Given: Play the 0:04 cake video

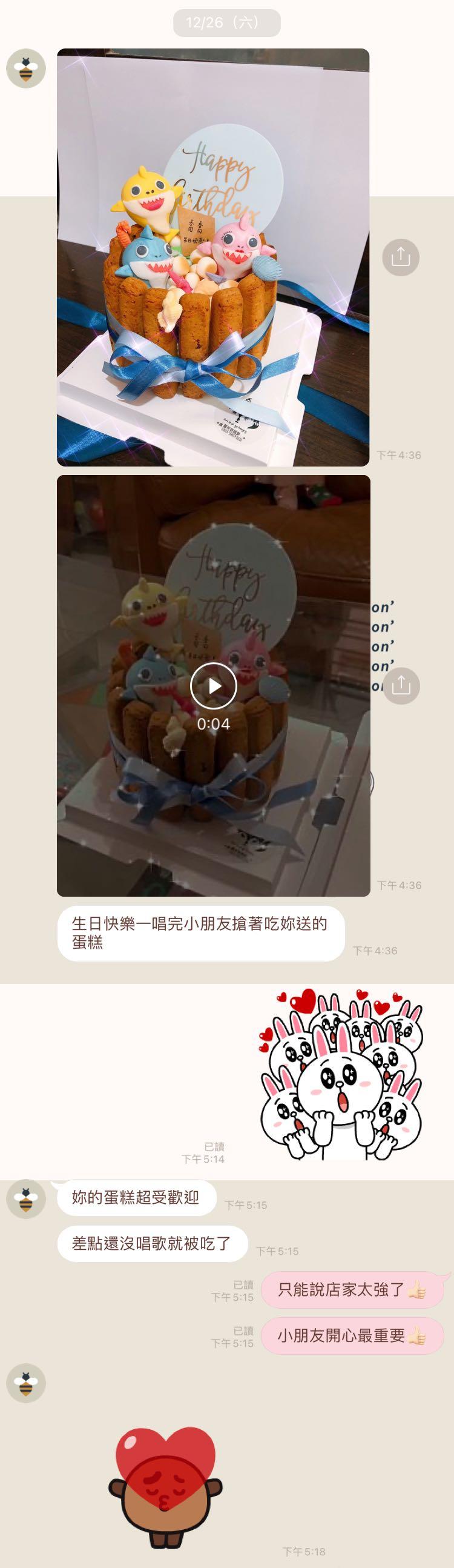Looking at the screenshot, I should coord(213,685).
